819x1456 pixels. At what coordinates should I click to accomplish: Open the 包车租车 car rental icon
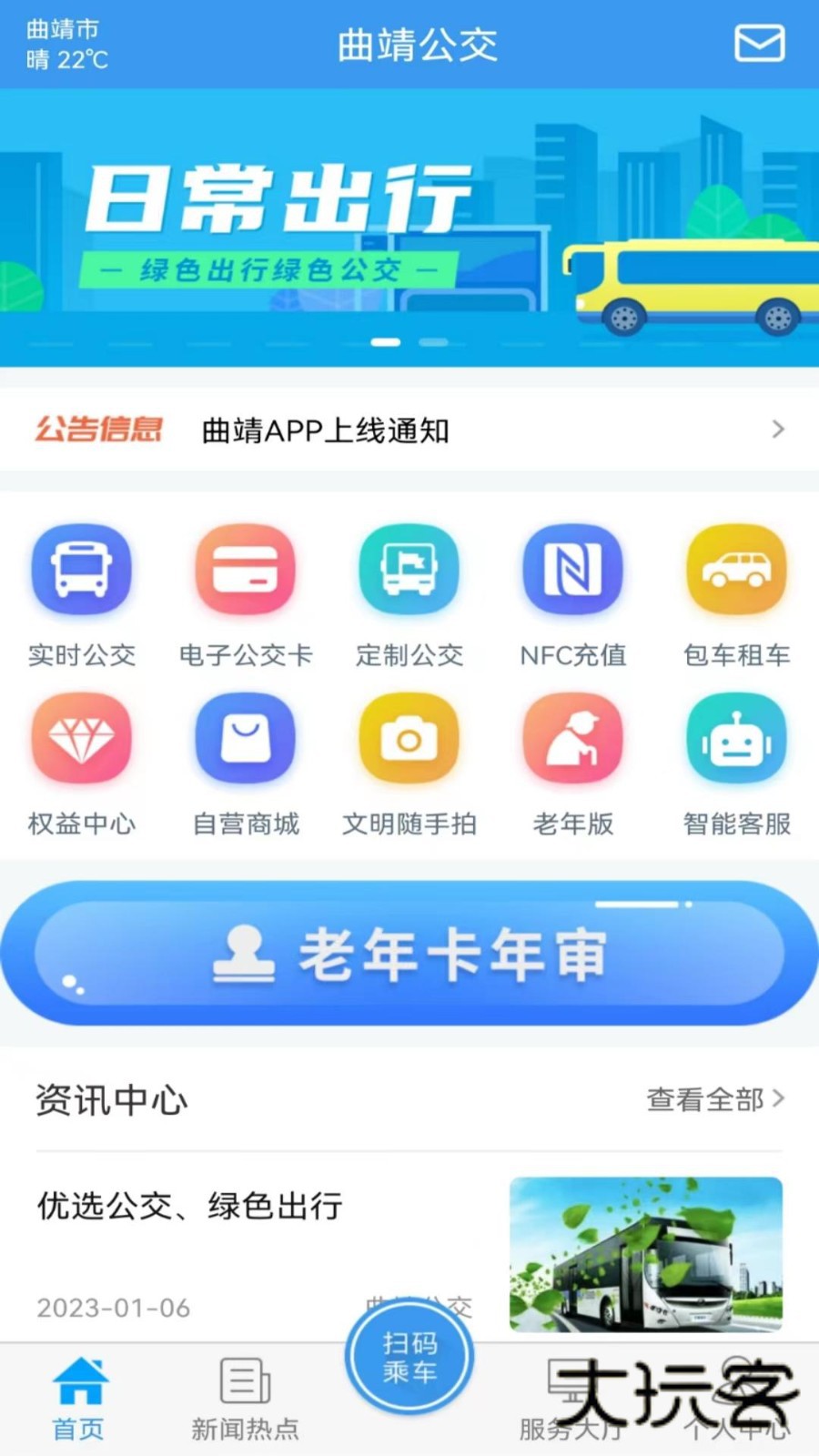coord(736,569)
